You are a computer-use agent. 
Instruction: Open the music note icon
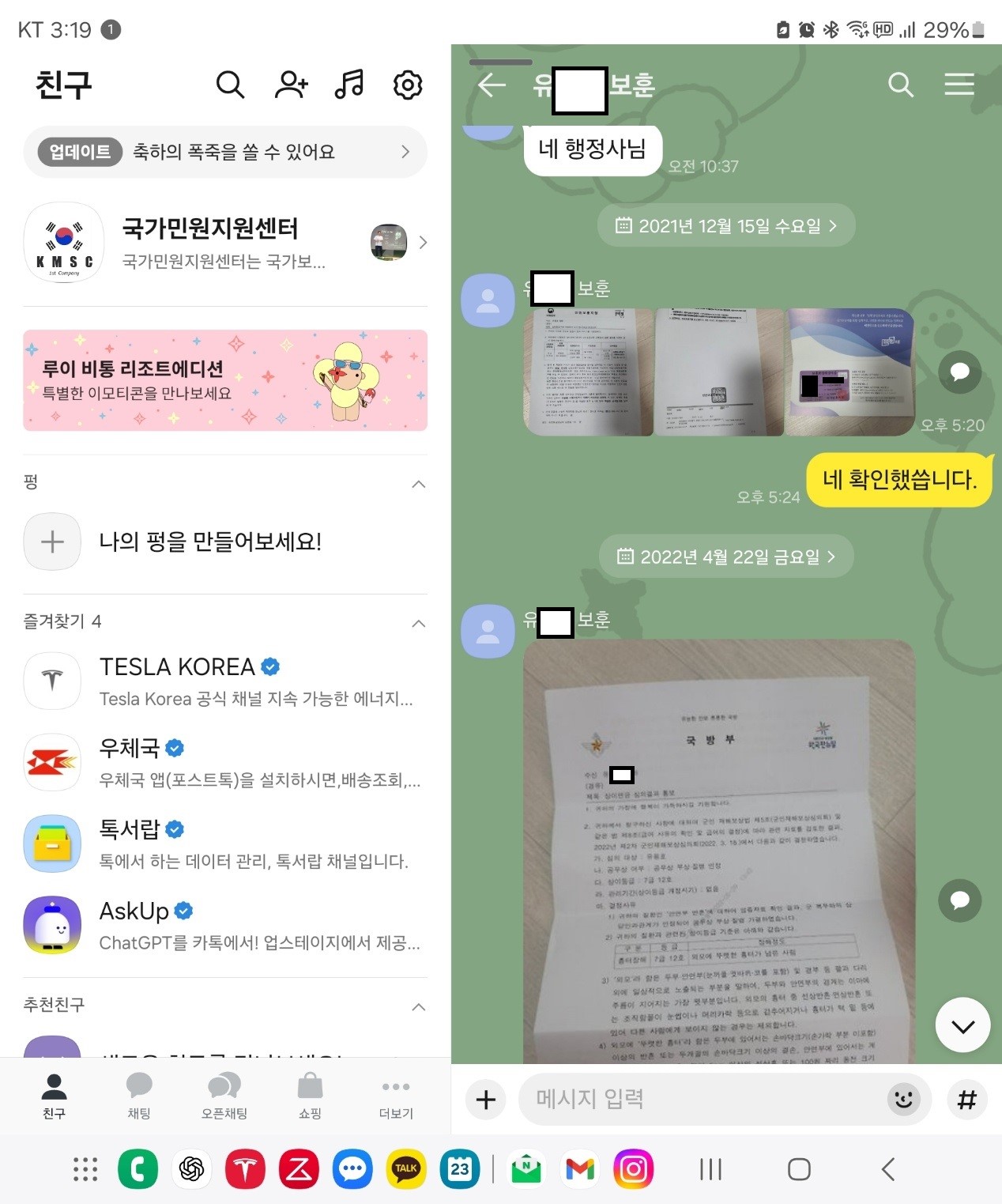[348, 85]
